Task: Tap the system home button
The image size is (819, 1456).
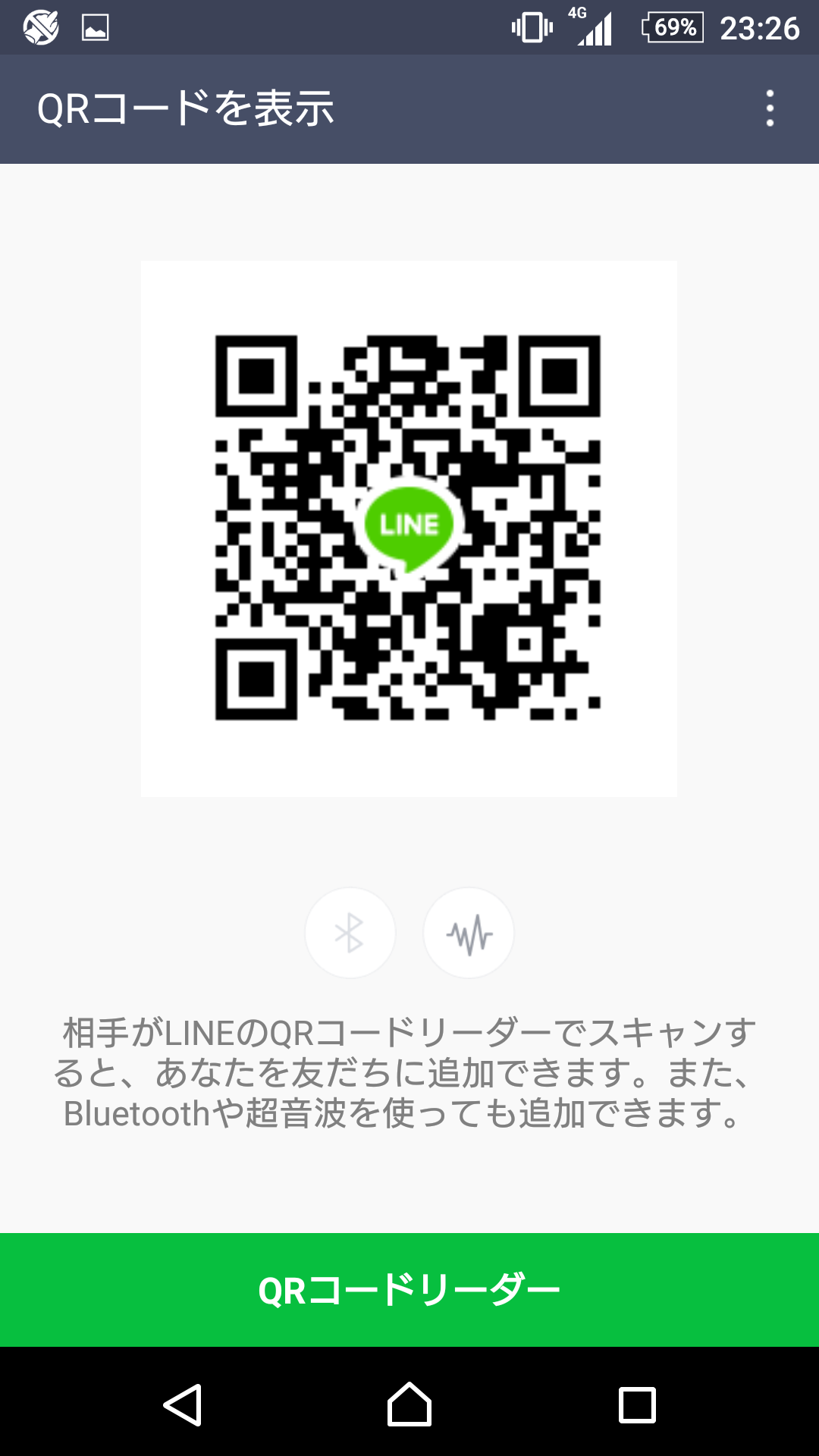Action: 409,1404
